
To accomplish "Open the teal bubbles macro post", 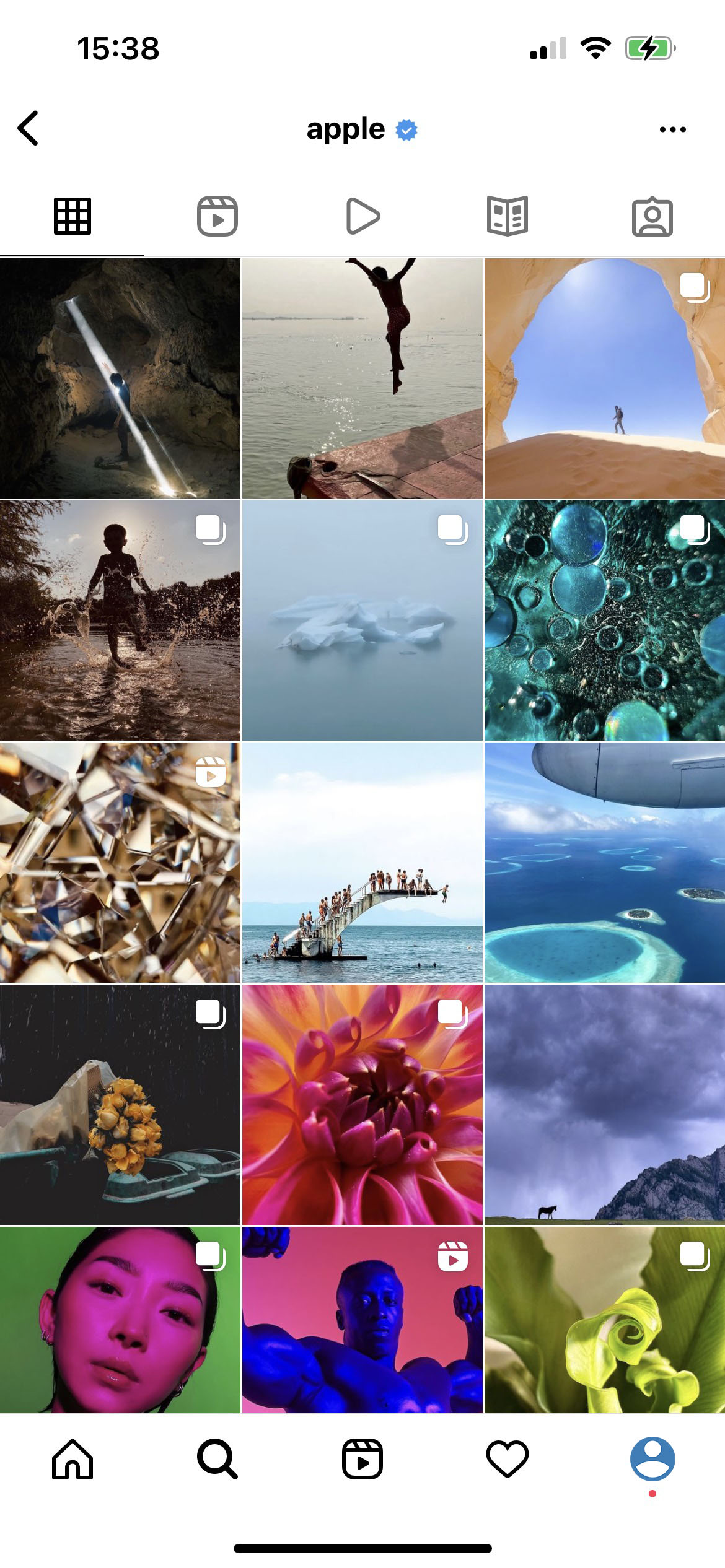I will (604, 621).
